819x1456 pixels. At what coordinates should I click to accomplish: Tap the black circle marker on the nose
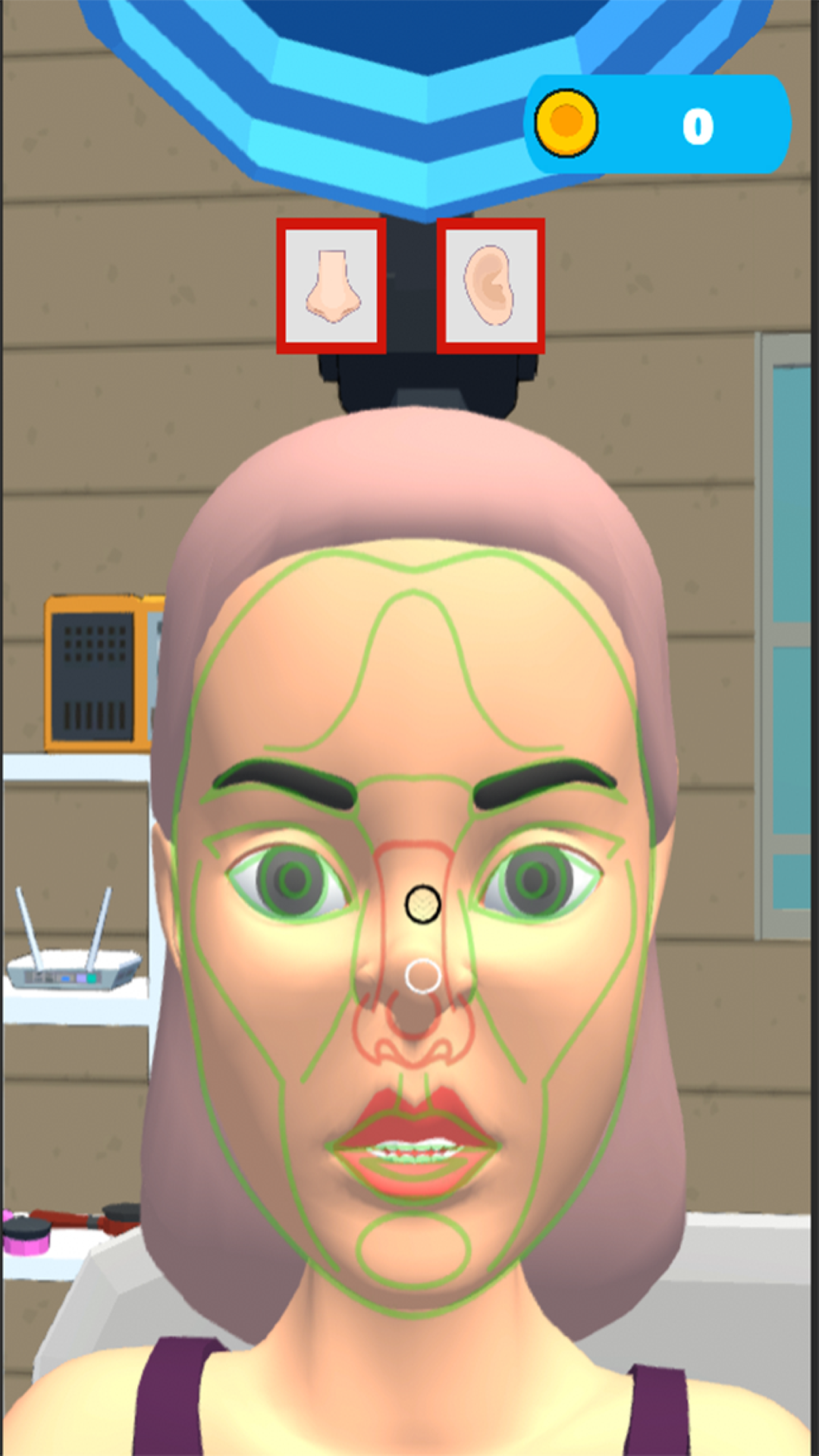pos(422,904)
